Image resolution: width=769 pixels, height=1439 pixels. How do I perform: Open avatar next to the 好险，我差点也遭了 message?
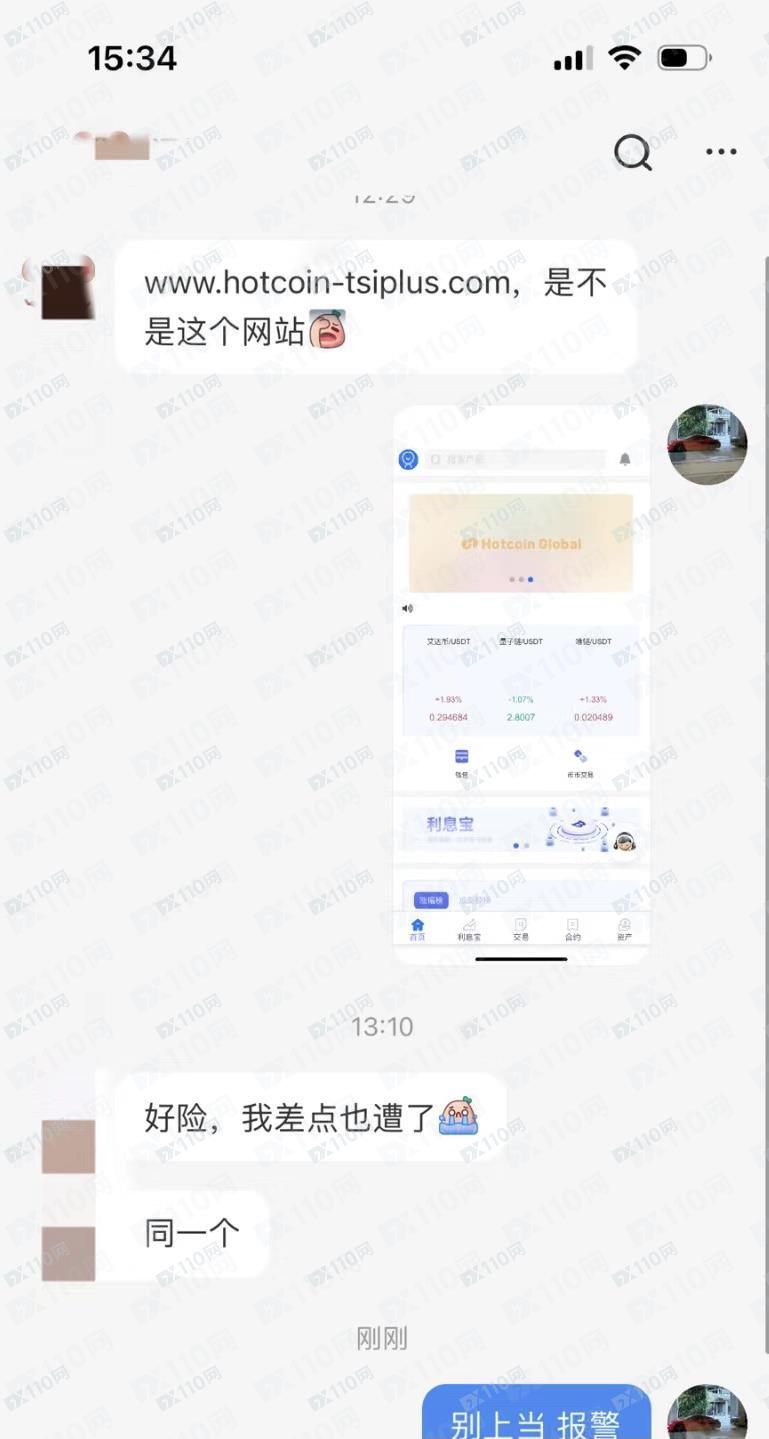(x=68, y=1146)
